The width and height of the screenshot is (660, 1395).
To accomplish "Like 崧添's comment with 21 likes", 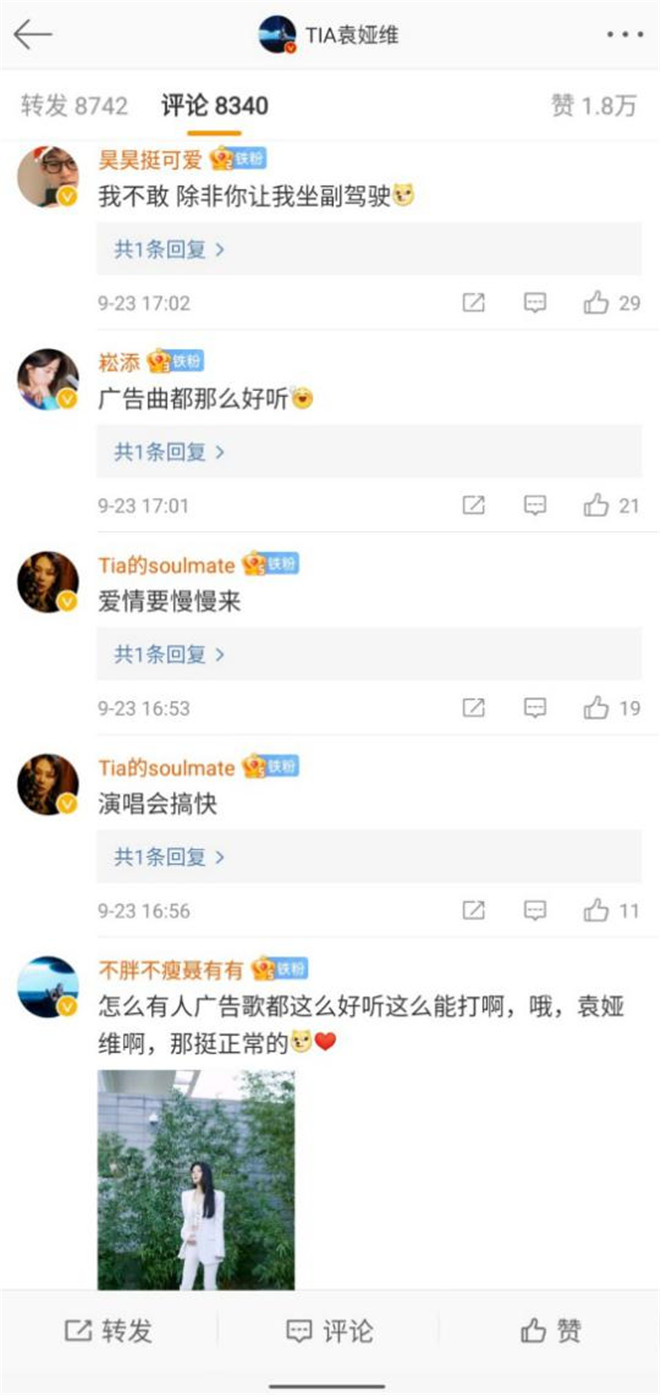I will 612,505.
